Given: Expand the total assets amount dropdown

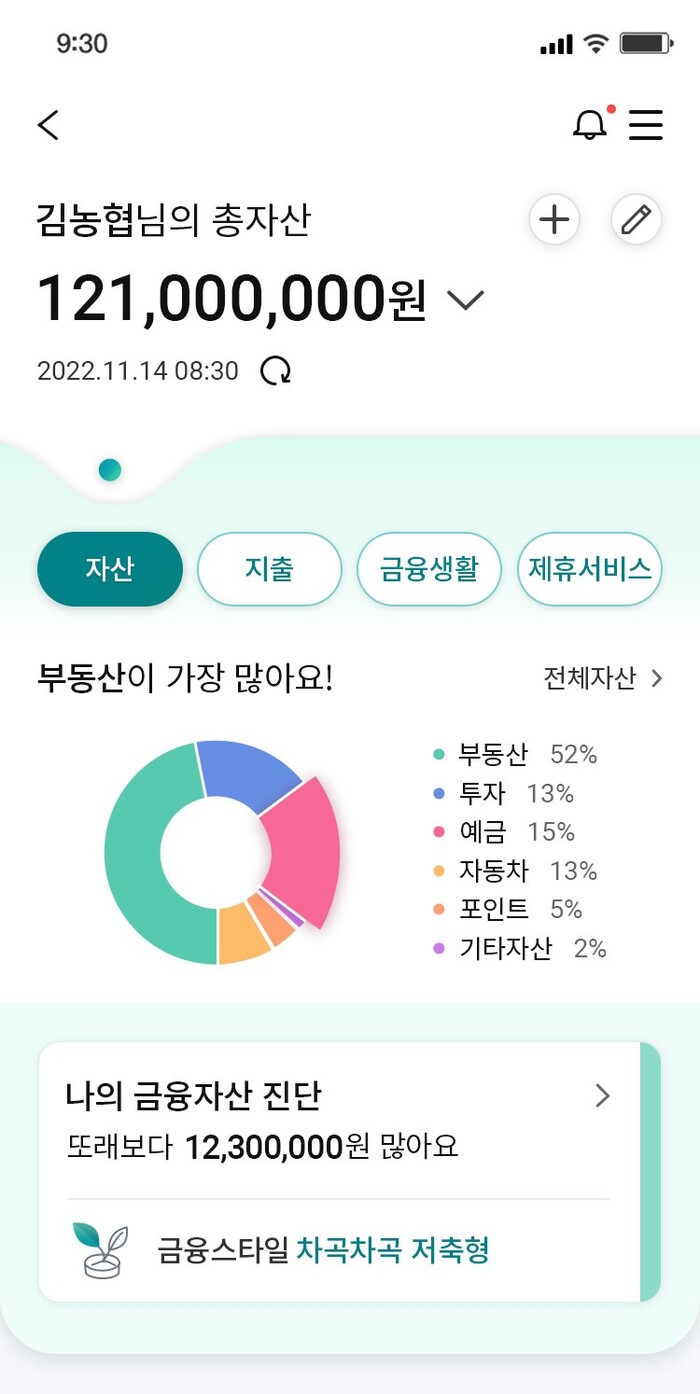Looking at the screenshot, I should tap(465, 300).
